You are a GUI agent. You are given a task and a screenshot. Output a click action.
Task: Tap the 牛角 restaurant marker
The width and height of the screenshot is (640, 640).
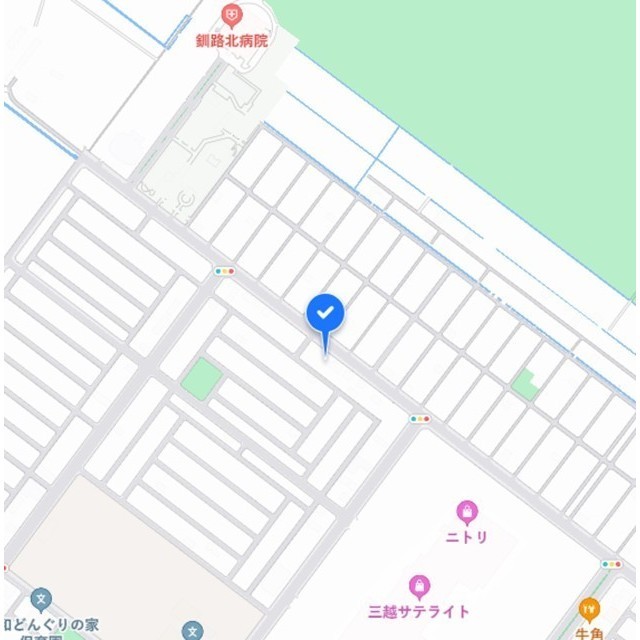[x=590, y=609]
